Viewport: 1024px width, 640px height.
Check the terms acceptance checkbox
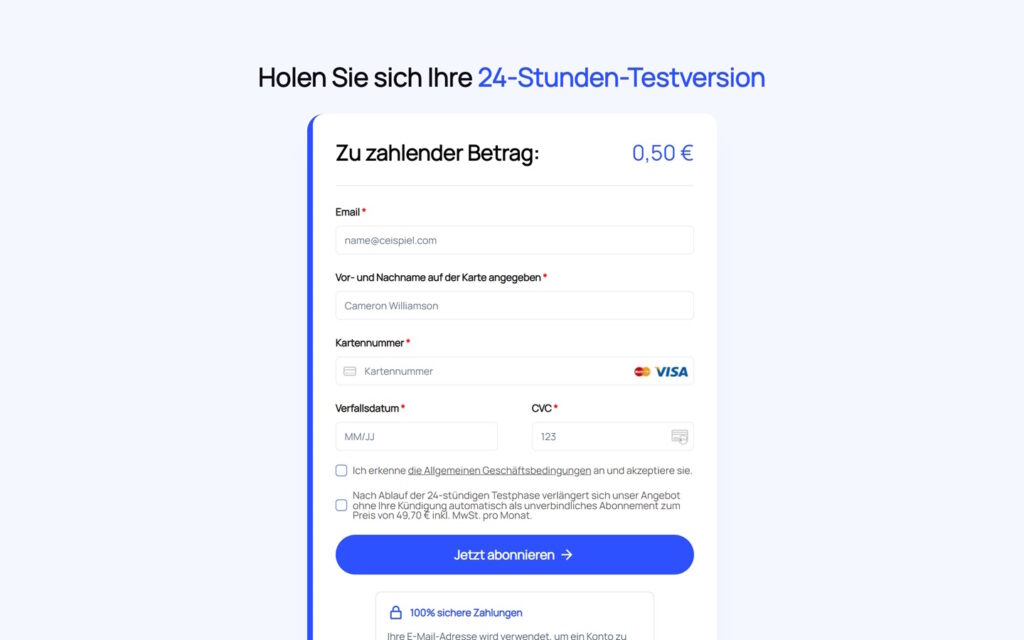342,470
